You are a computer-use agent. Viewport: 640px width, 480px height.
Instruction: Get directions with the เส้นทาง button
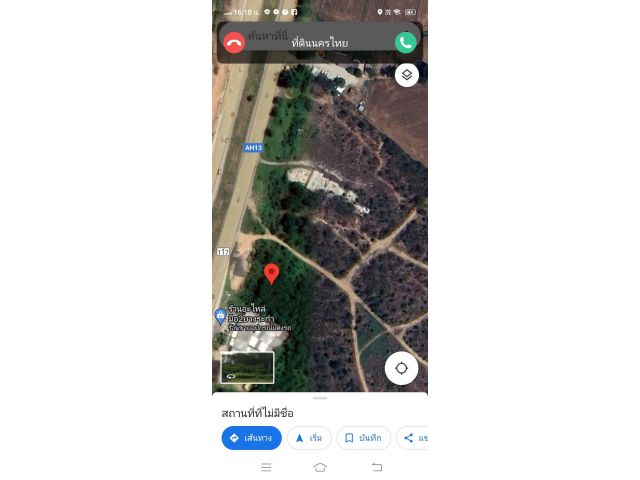pyautogui.click(x=251, y=438)
